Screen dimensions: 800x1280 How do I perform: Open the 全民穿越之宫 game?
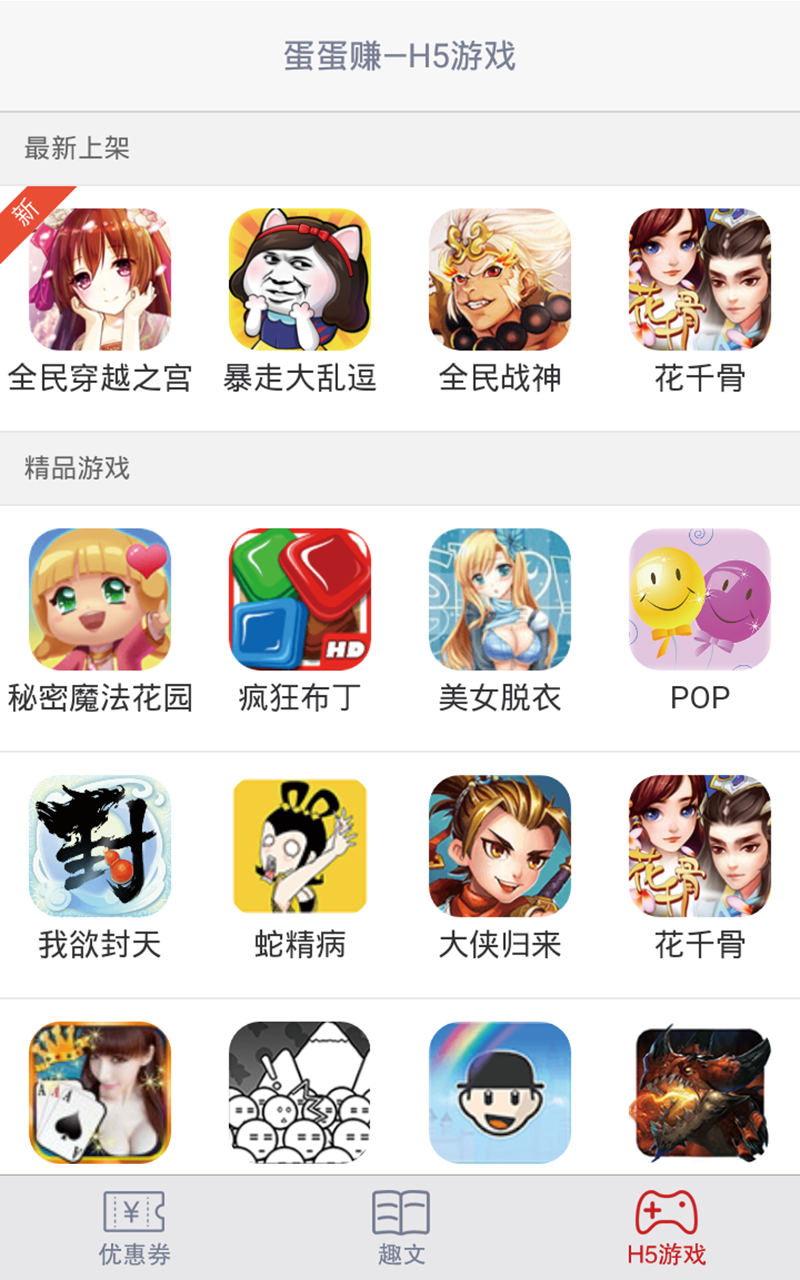(100, 280)
